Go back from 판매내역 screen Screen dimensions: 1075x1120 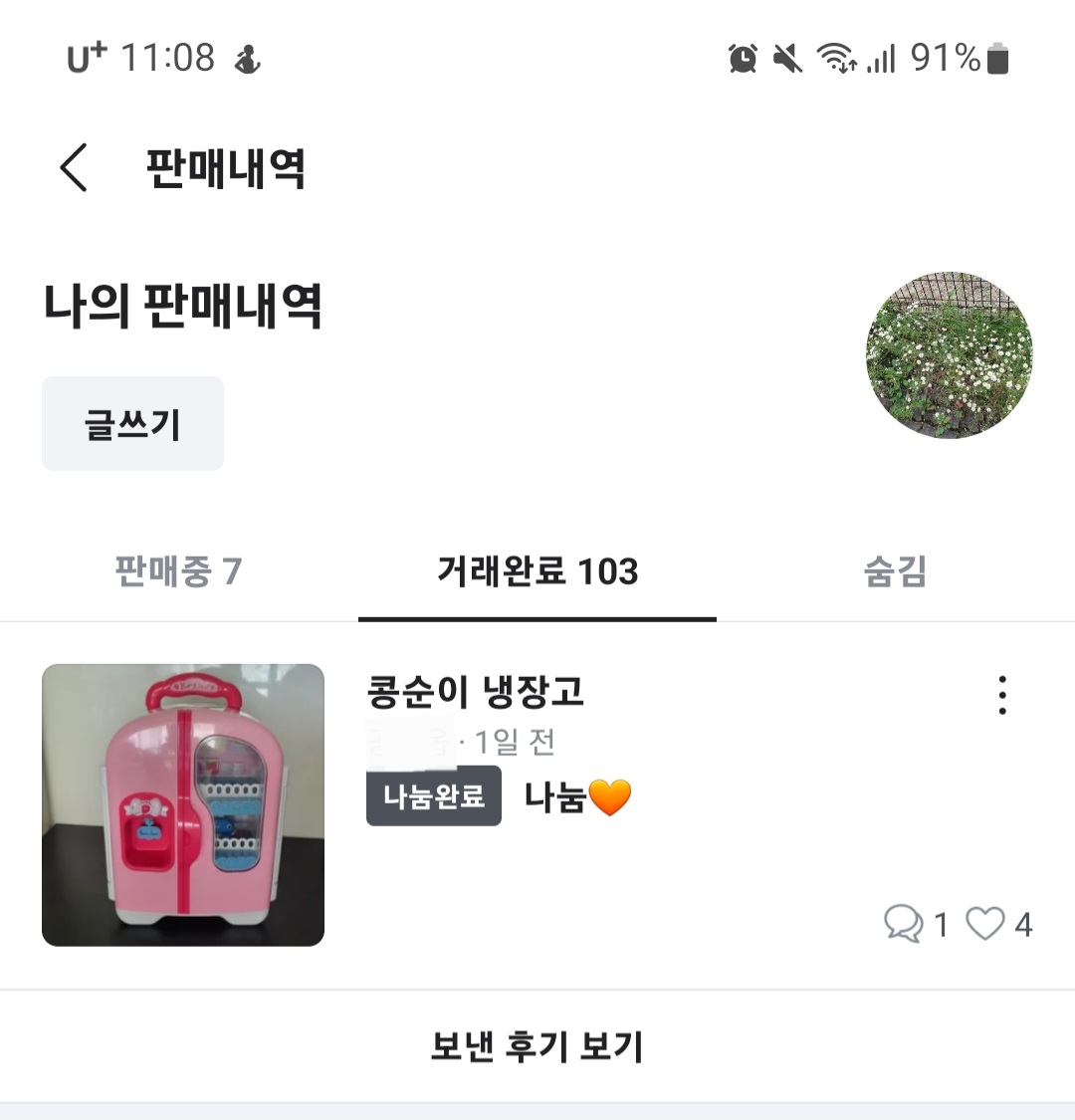click(x=75, y=167)
